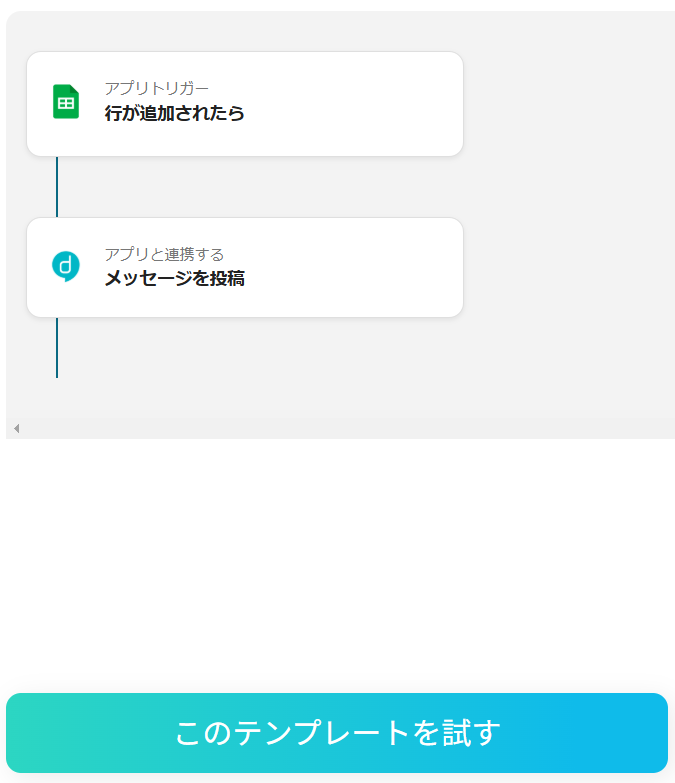Tap このテンプレートを試す button
The height and width of the screenshot is (783, 675).
(x=337, y=733)
